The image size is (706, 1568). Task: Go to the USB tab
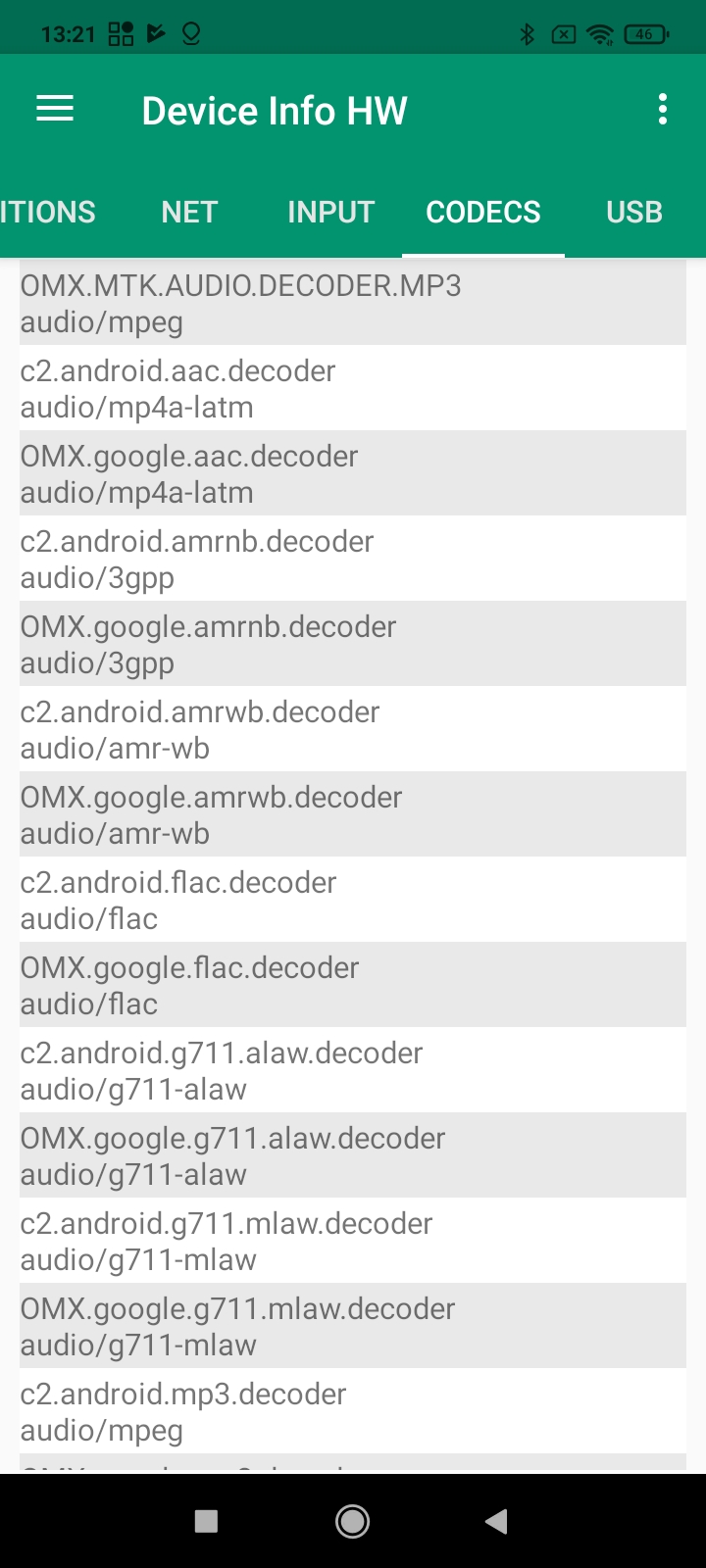[633, 212]
